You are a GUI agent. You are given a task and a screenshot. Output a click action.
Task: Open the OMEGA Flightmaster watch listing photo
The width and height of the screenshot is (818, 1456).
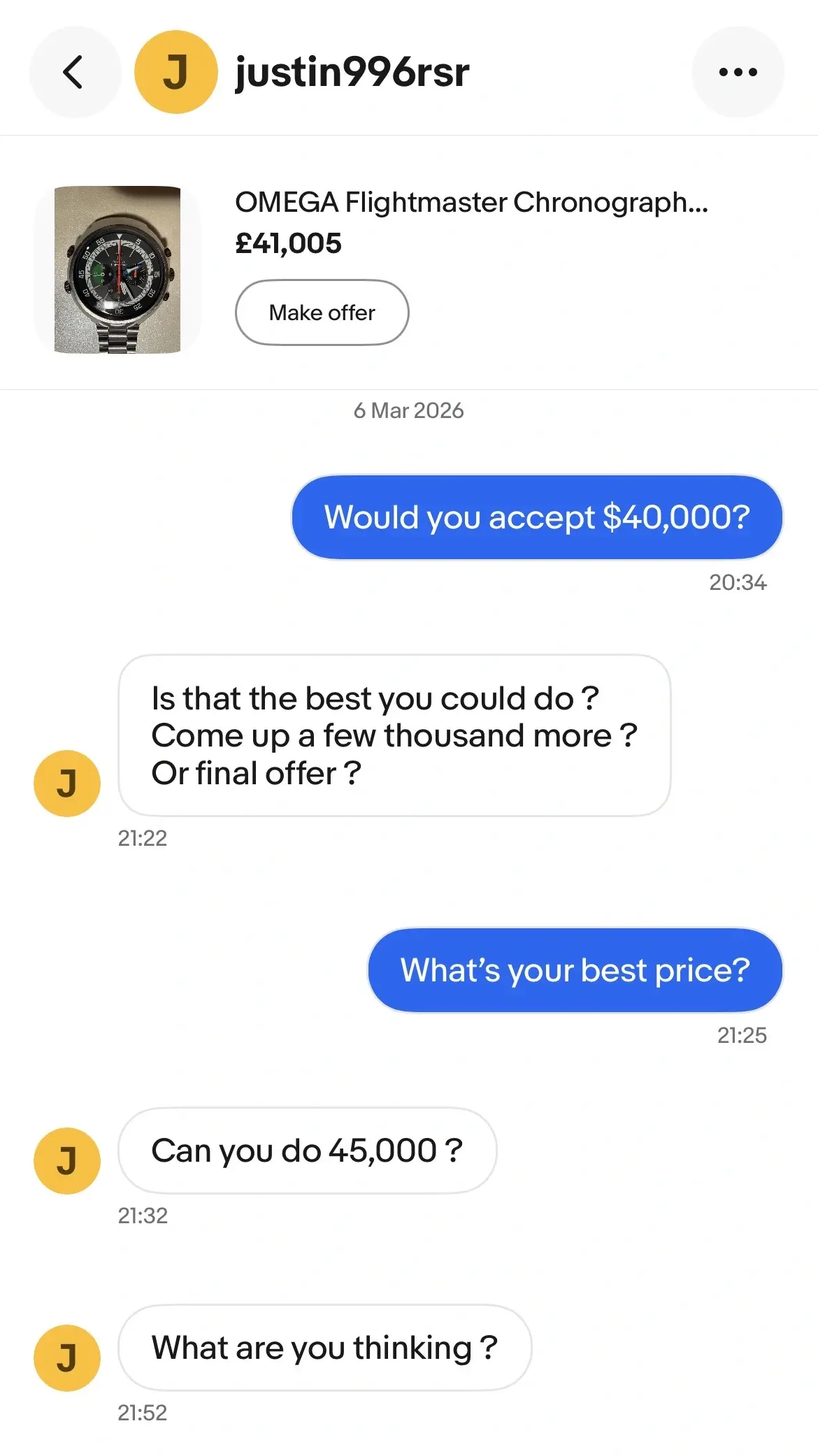point(117,269)
